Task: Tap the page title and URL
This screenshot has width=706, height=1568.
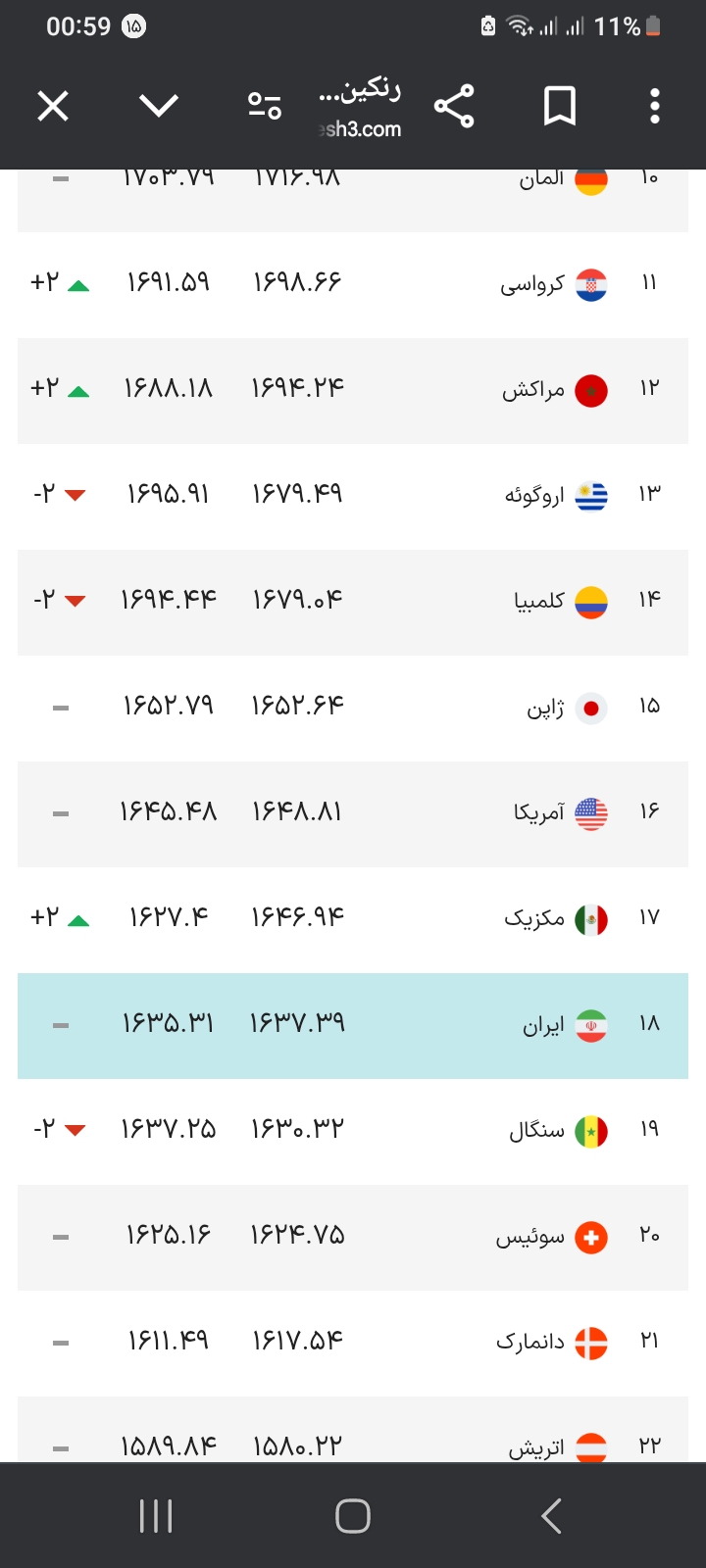Action: (360, 108)
